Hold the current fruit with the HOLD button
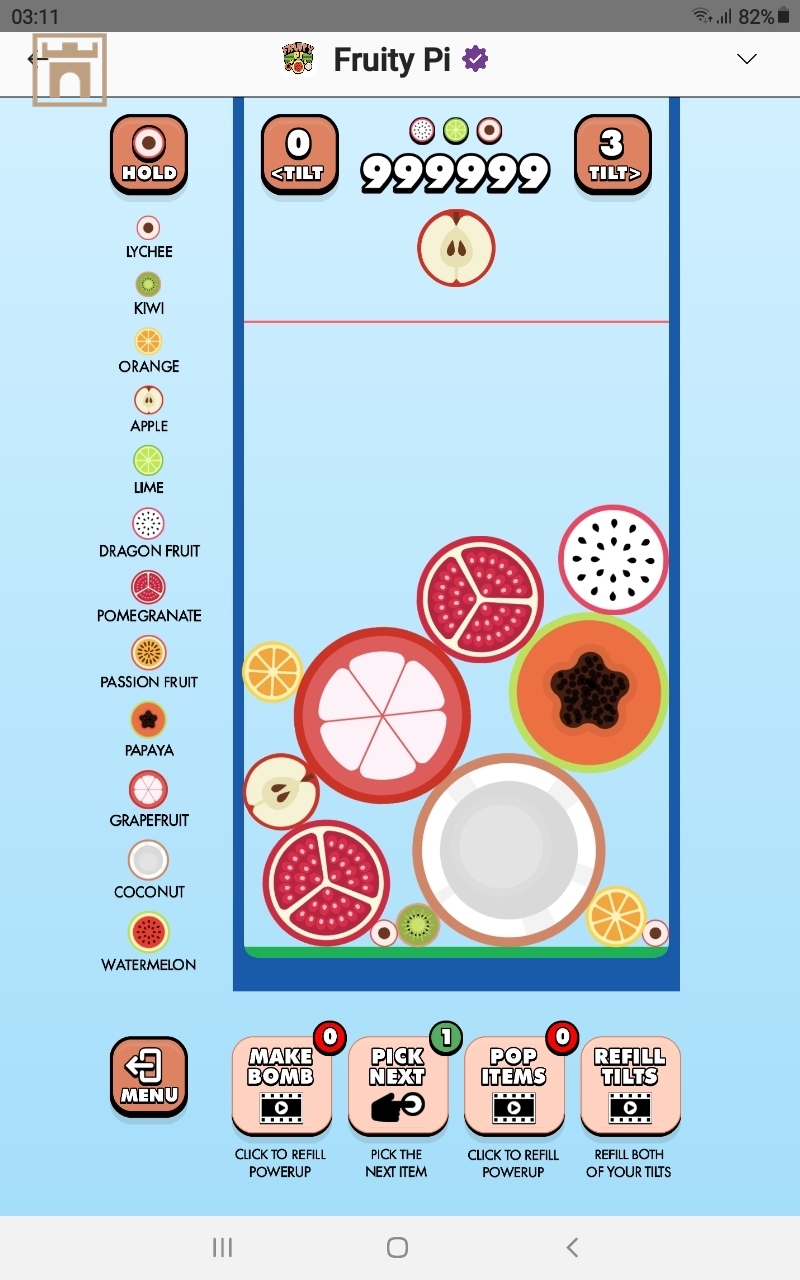 (149, 153)
